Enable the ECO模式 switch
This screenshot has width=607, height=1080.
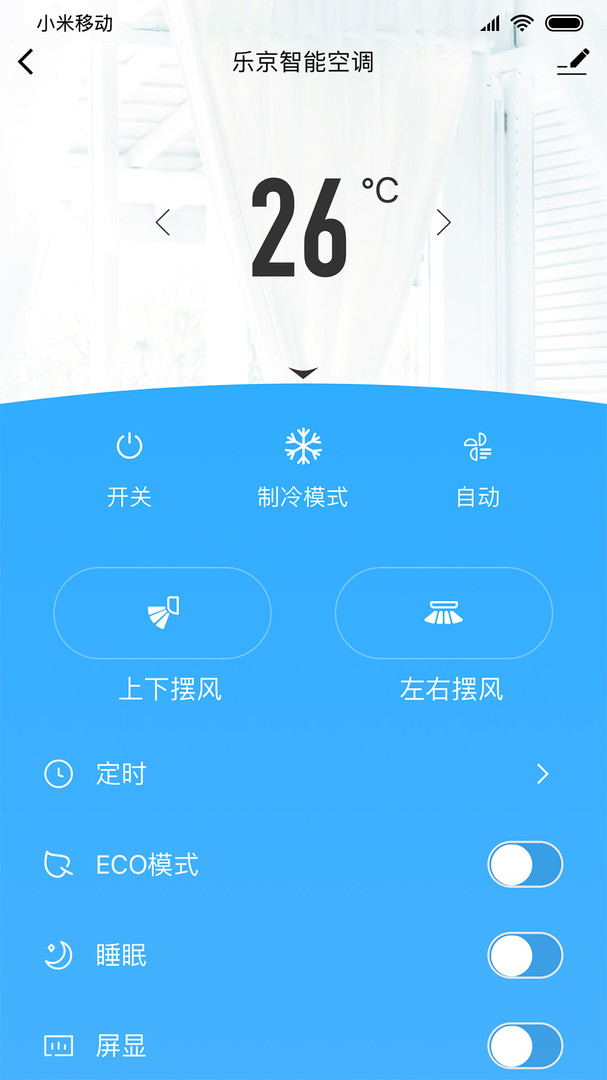pos(525,865)
